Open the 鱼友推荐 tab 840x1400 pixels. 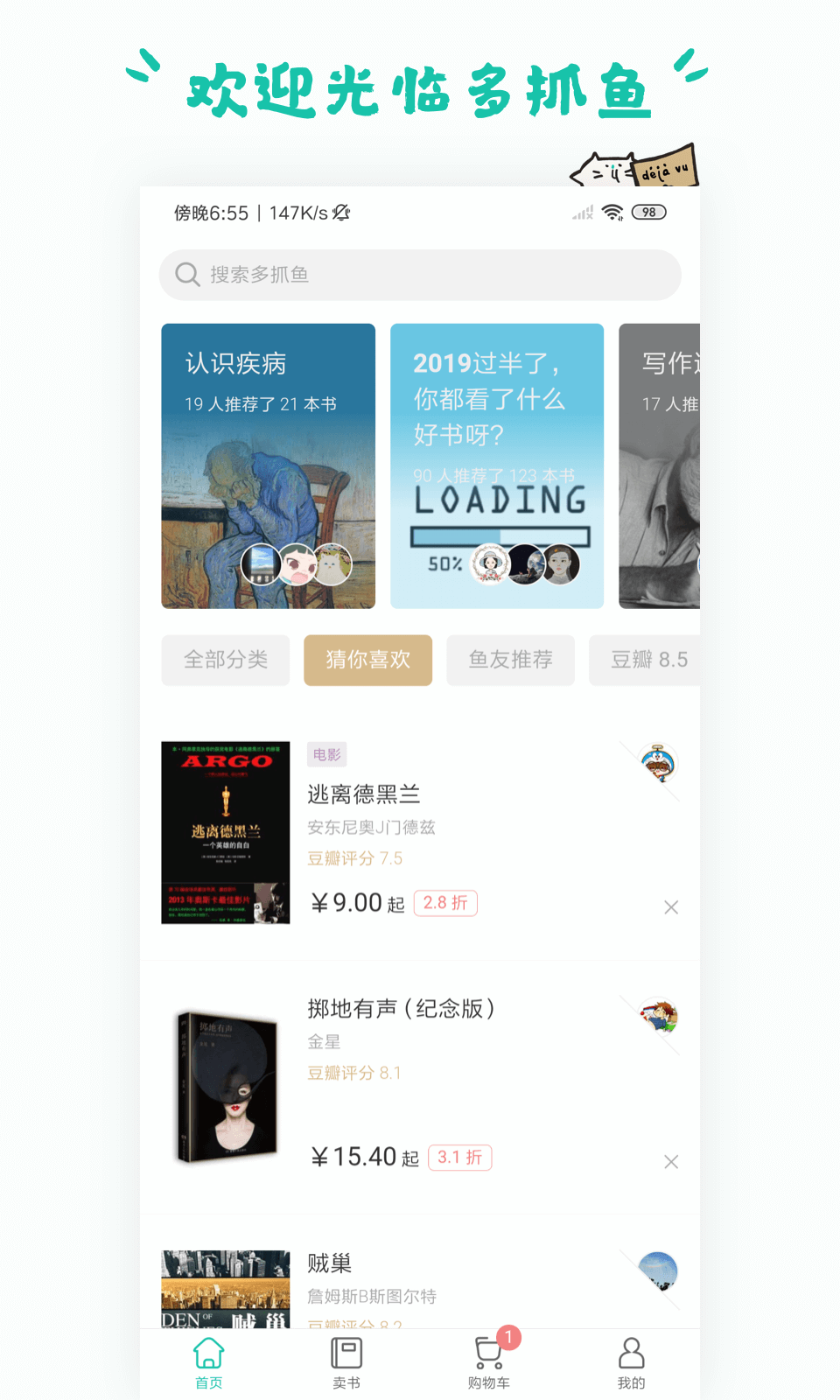point(510,660)
